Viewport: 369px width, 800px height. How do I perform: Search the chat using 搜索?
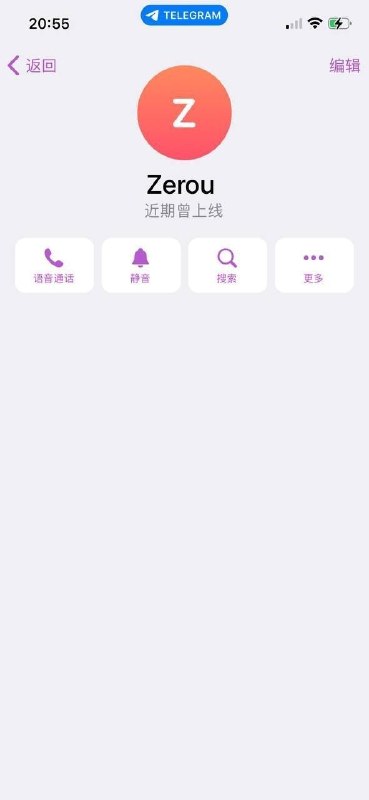coord(228,265)
